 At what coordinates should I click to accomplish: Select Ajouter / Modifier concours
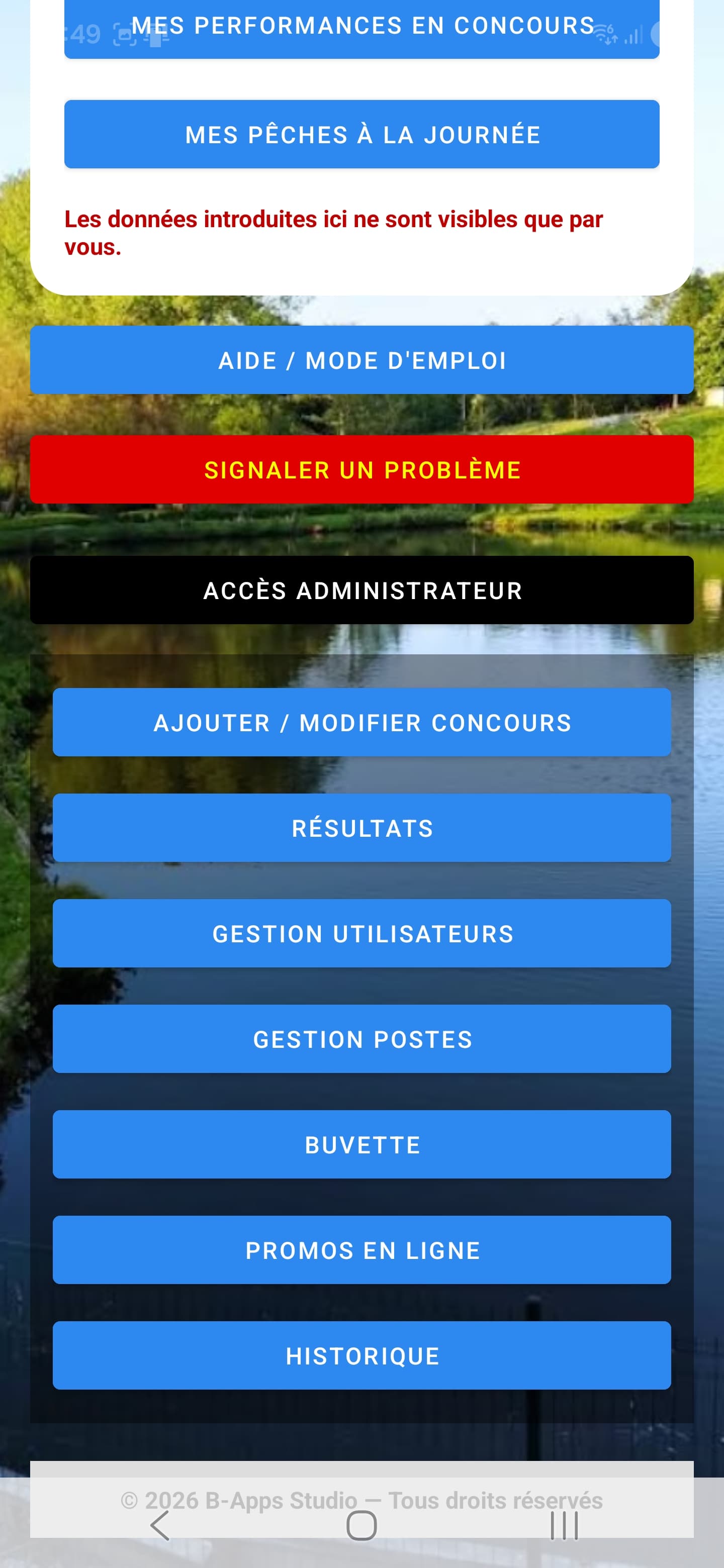(x=361, y=723)
